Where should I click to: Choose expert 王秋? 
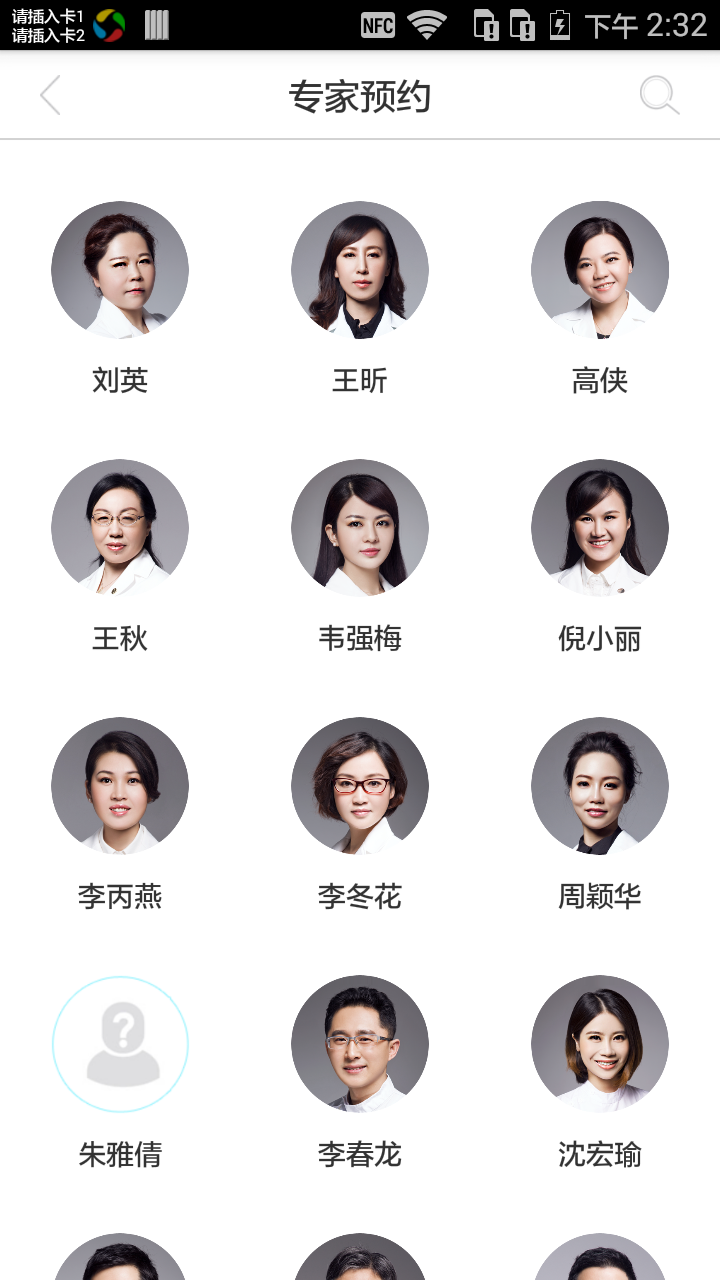(x=120, y=528)
